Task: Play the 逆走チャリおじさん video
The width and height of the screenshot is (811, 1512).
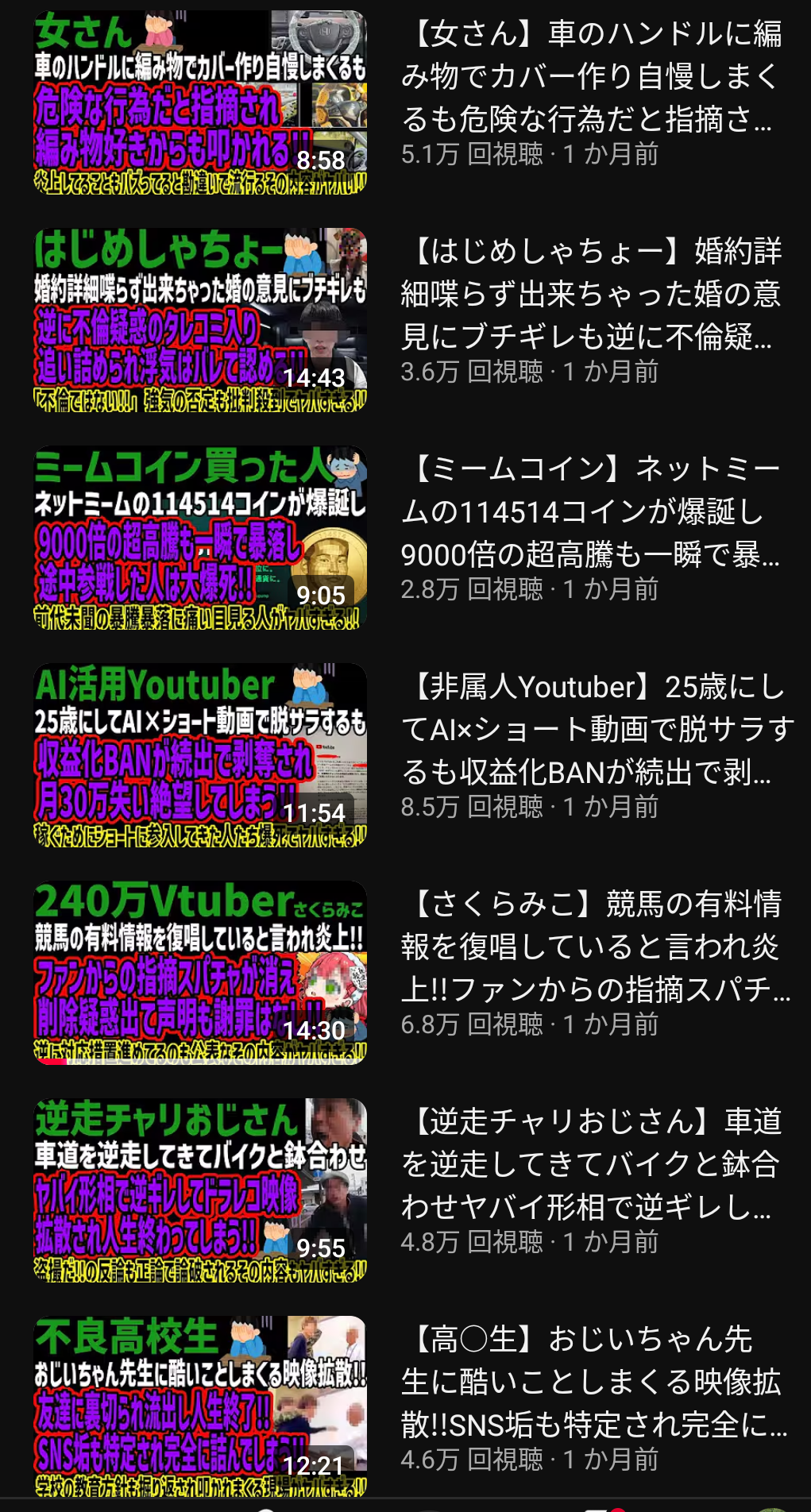Action: tap(200, 1190)
